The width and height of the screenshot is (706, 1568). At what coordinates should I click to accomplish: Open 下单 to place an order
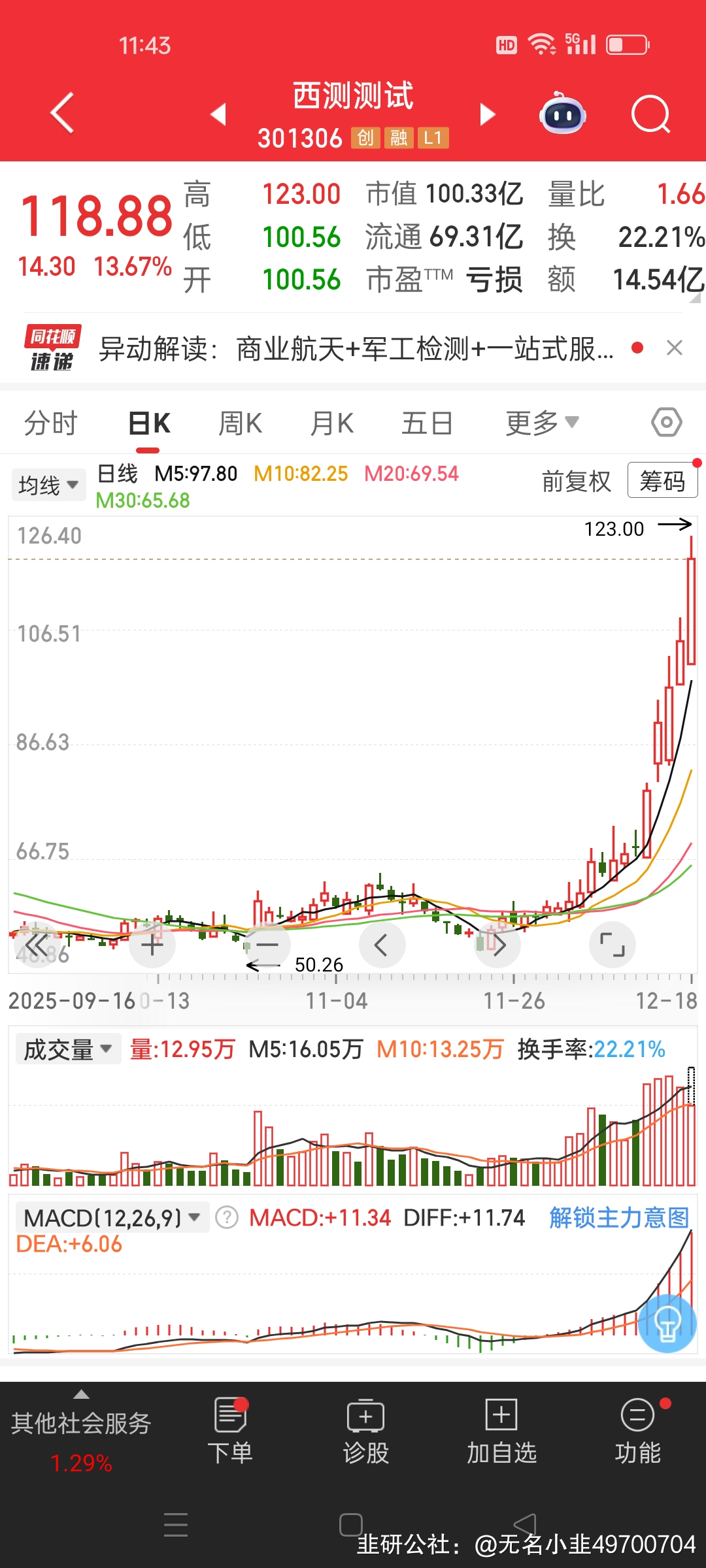(230, 1431)
